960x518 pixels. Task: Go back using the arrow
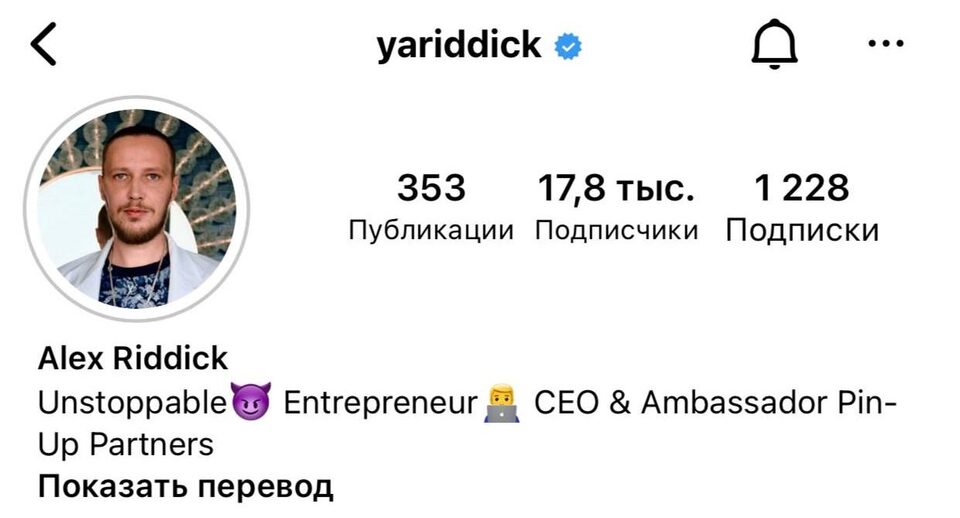point(44,46)
